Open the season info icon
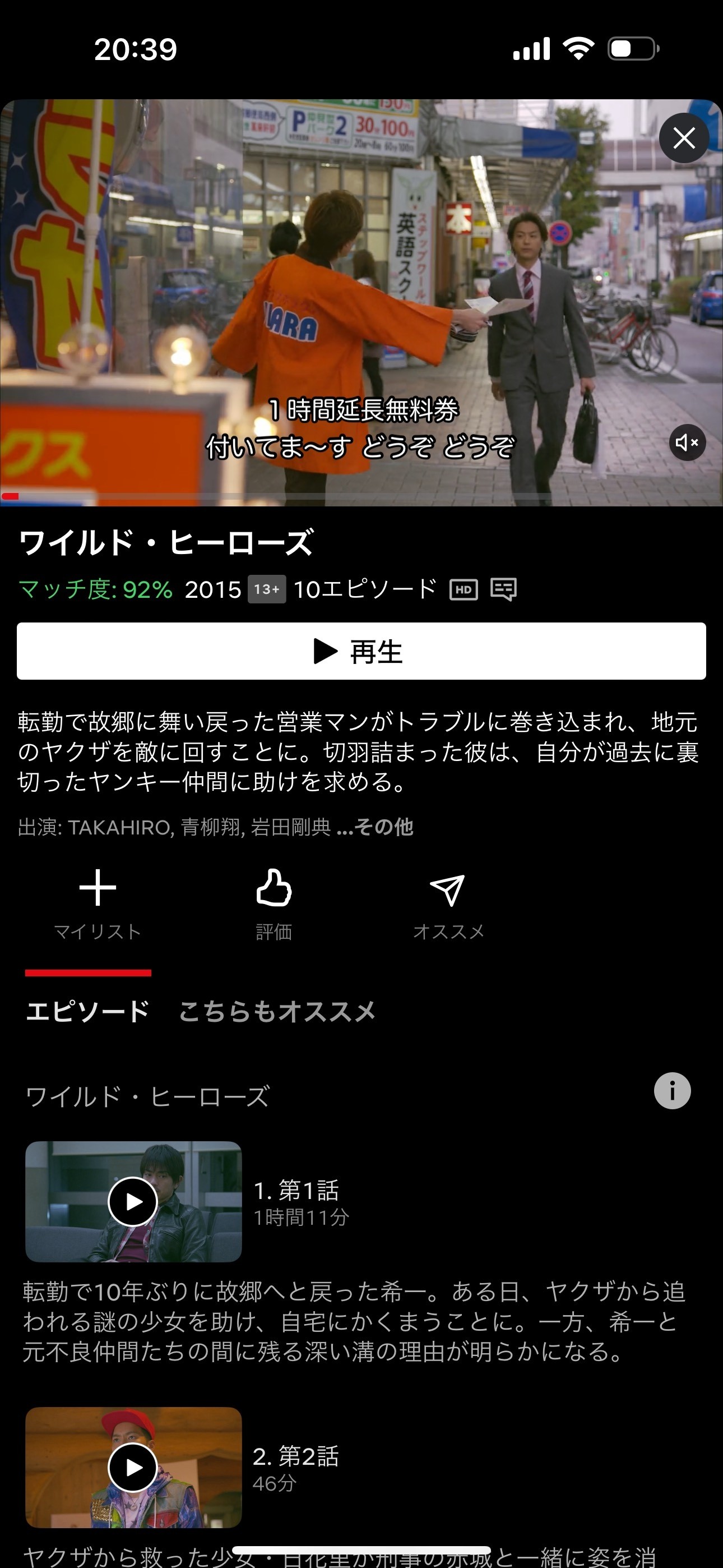 pos(672,1091)
